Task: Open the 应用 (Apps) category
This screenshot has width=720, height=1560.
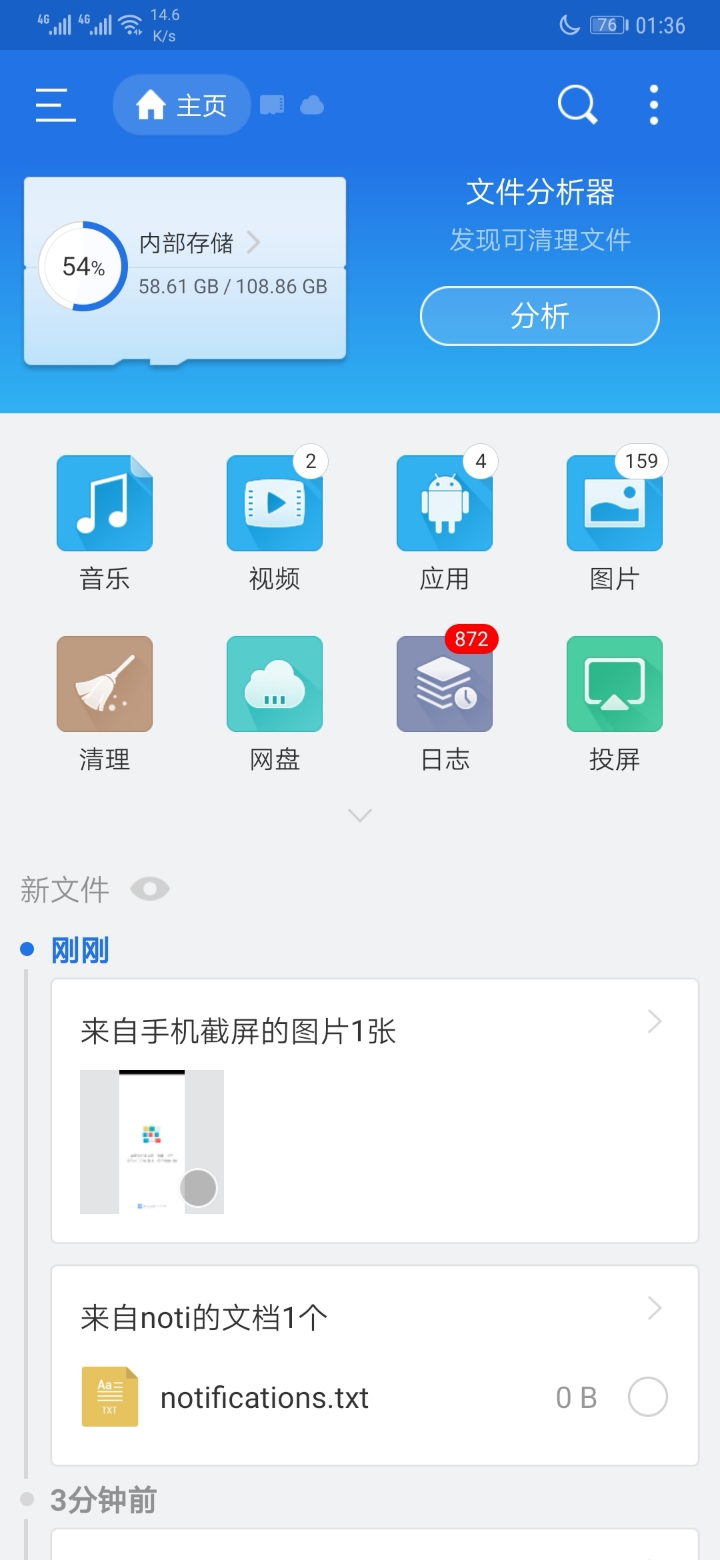Action: click(x=444, y=503)
